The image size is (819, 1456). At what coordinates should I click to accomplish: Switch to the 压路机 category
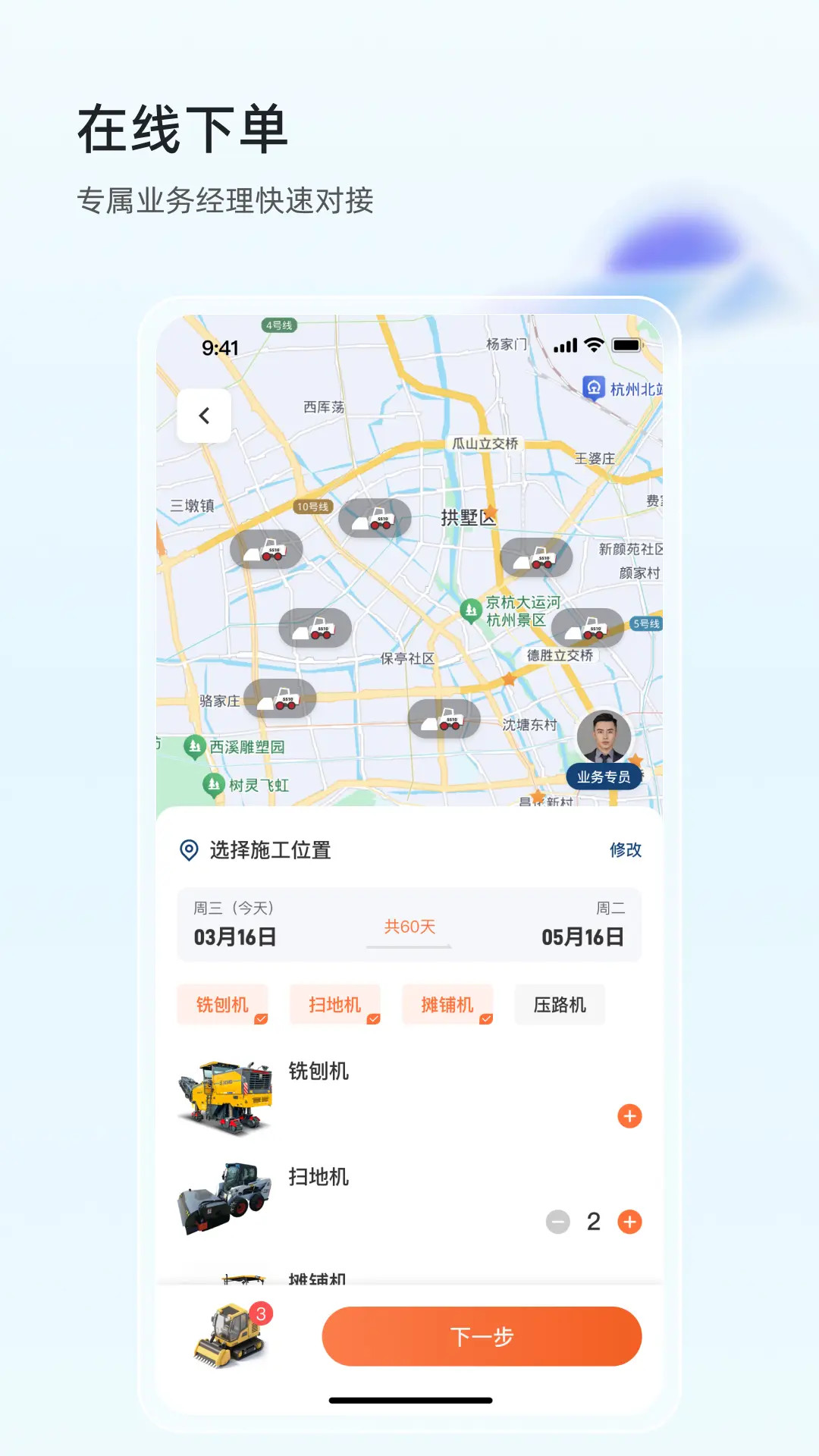point(560,1004)
